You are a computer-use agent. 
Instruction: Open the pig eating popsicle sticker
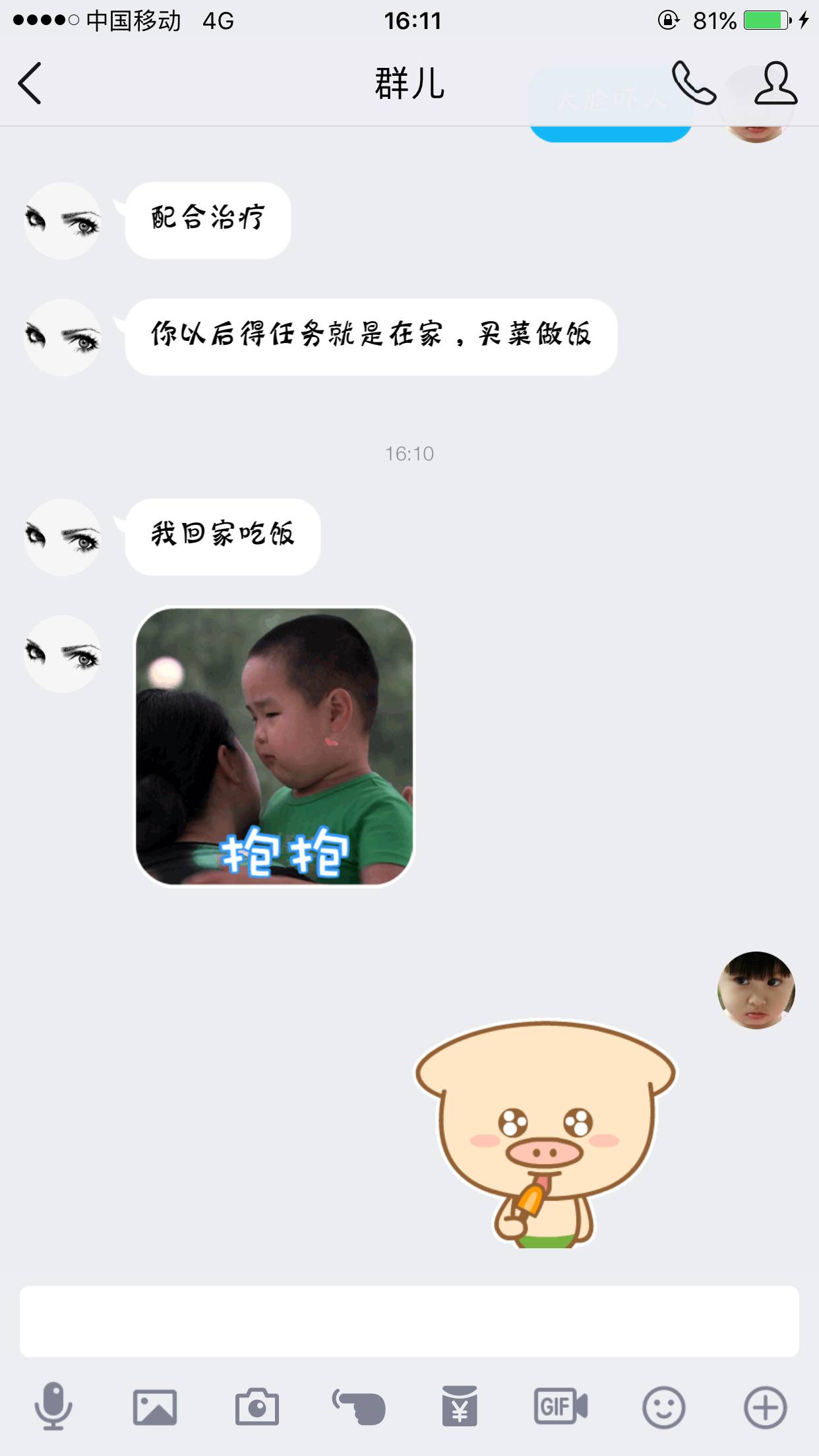click(x=545, y=1134)
